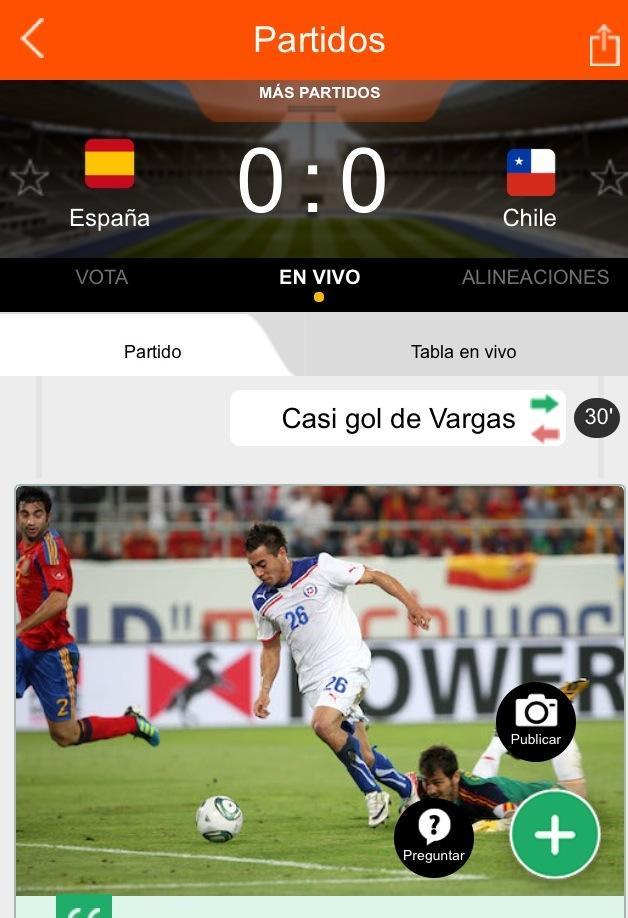628x918 pixels.
Task: Select the En Vivo tab
Action: tap(319, 278)
